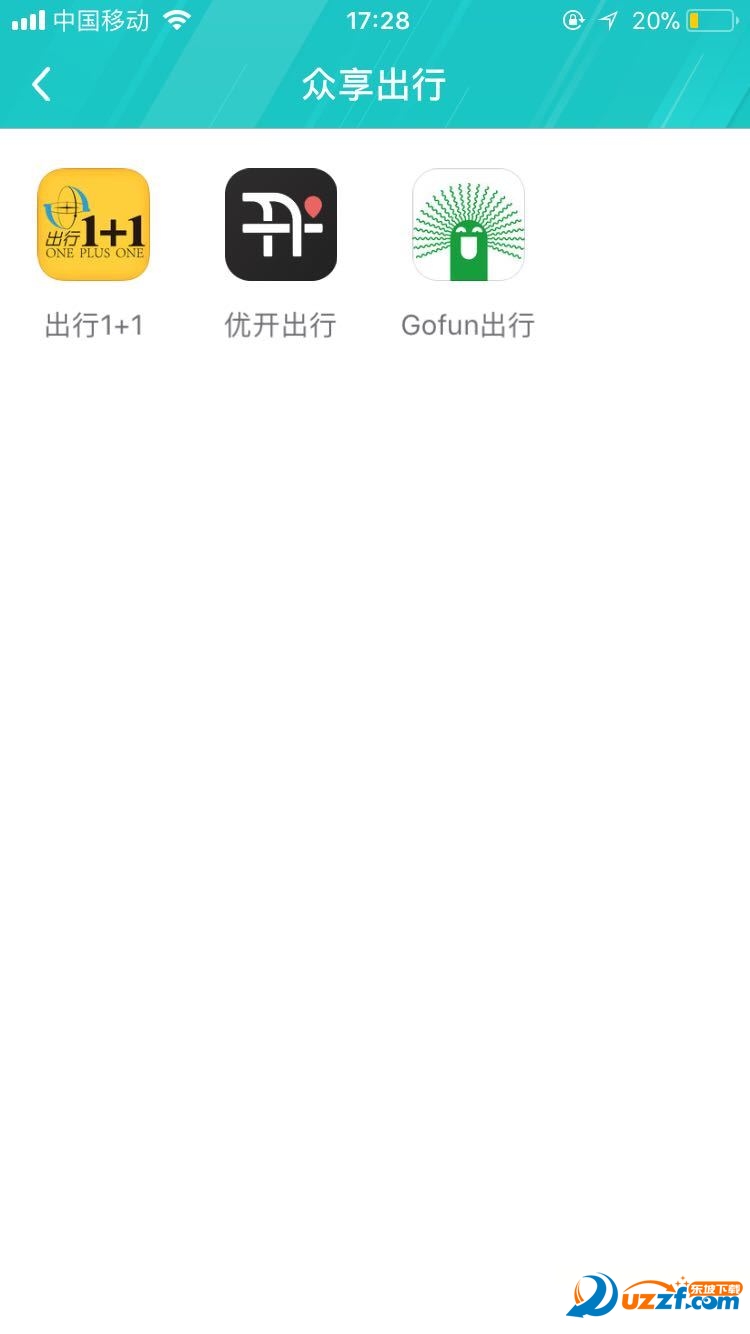Launch the 优开出行 black app icon
This screenshot has width=750, height=1334.
pos(281,224)
